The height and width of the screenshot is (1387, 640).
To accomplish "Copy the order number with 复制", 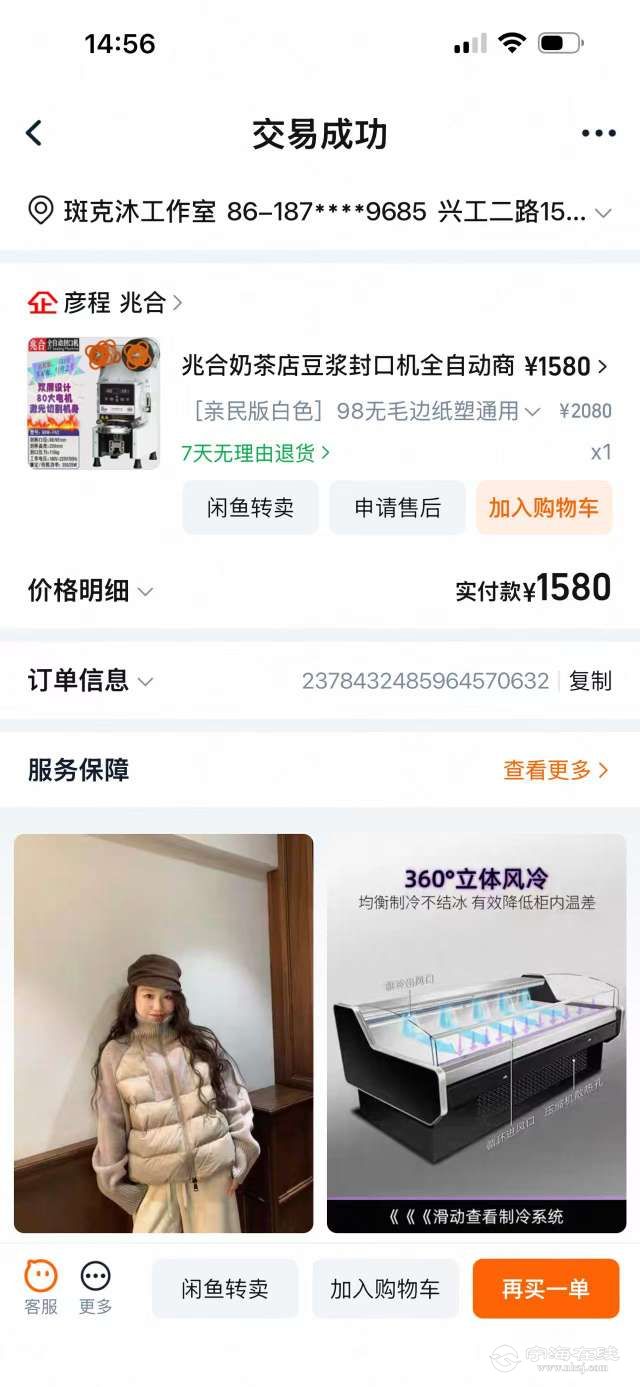I will (x=590, y=682).
